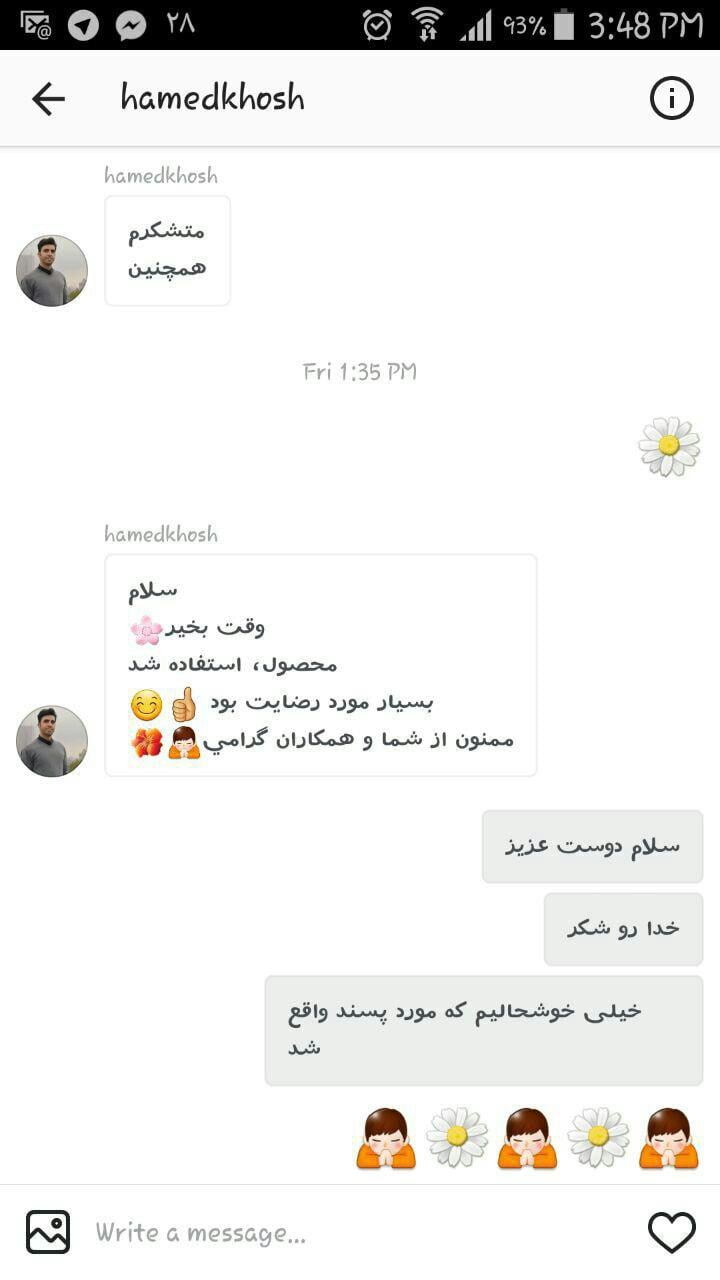Open hamedkhosh's avatar beside the متشکرم message
The image size is (720, 1280).
pyautogui.click(x=52, y=271)
